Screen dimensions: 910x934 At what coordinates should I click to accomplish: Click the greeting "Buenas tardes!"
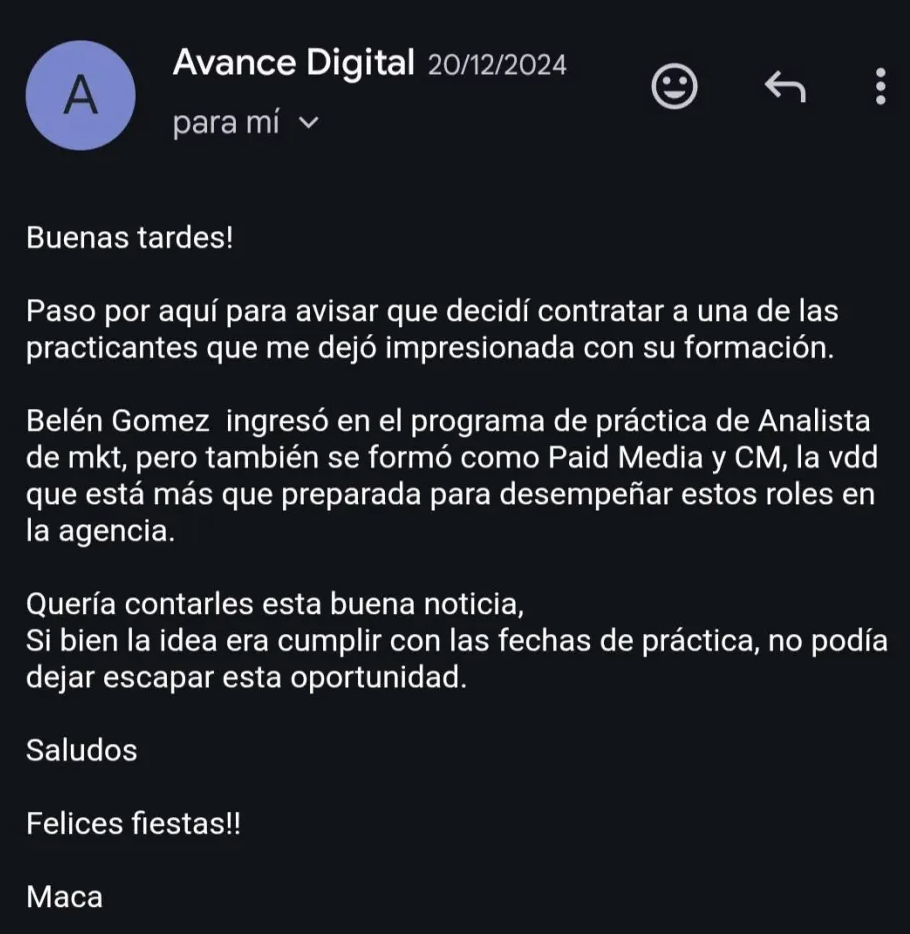pyautogui.click(x=128, y=239)
